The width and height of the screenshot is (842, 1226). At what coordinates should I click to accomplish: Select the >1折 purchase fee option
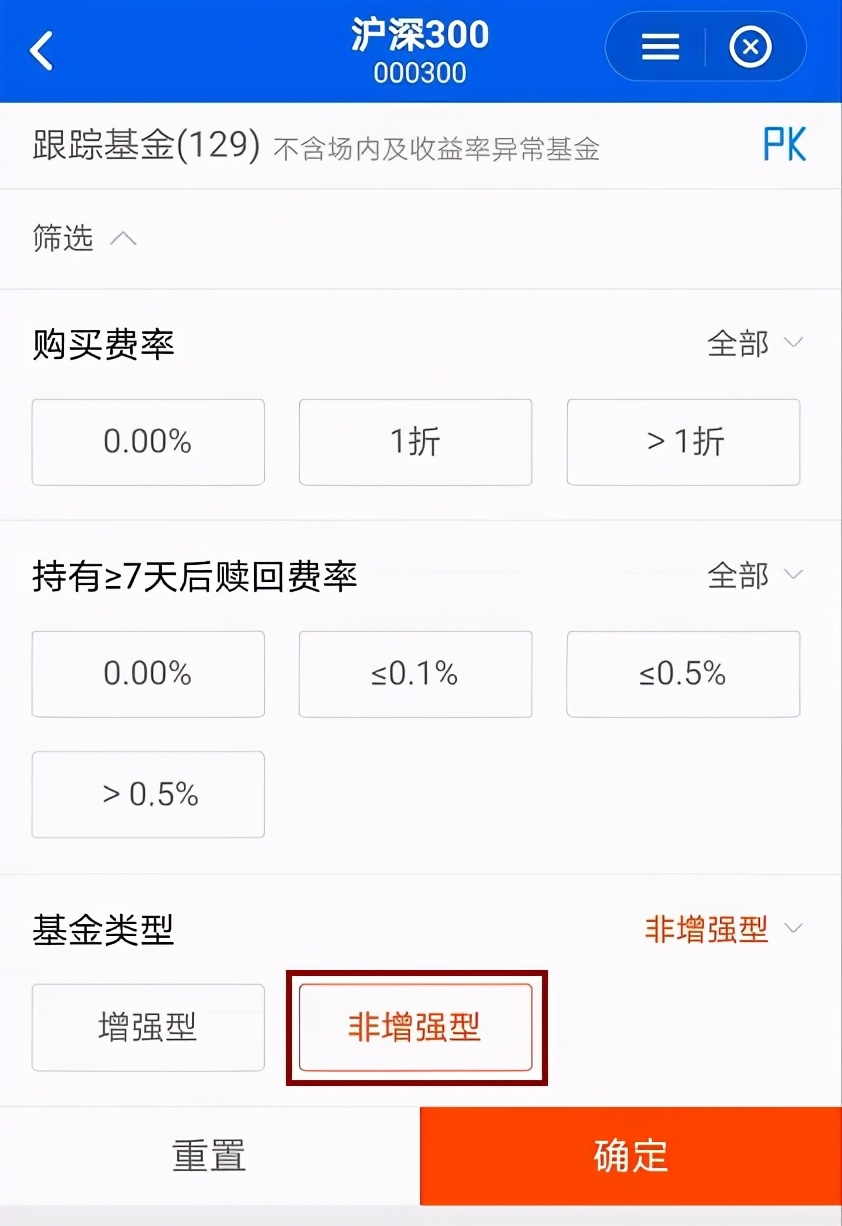coord(683,442)
